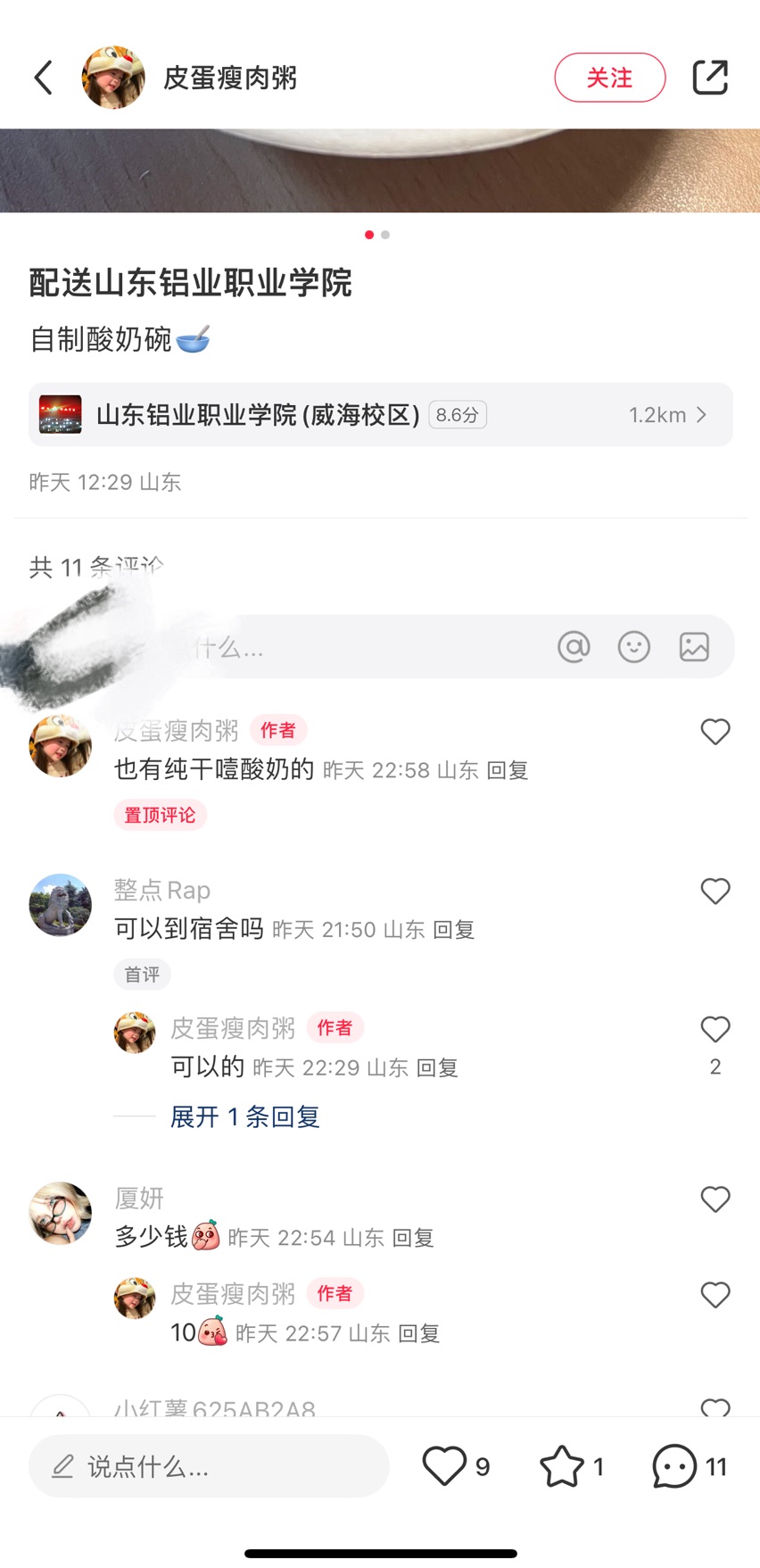This screenshot has width=760, height=1568.
Task: Reply to 厦妍's comment via 回复
Action: point(413,1238)
